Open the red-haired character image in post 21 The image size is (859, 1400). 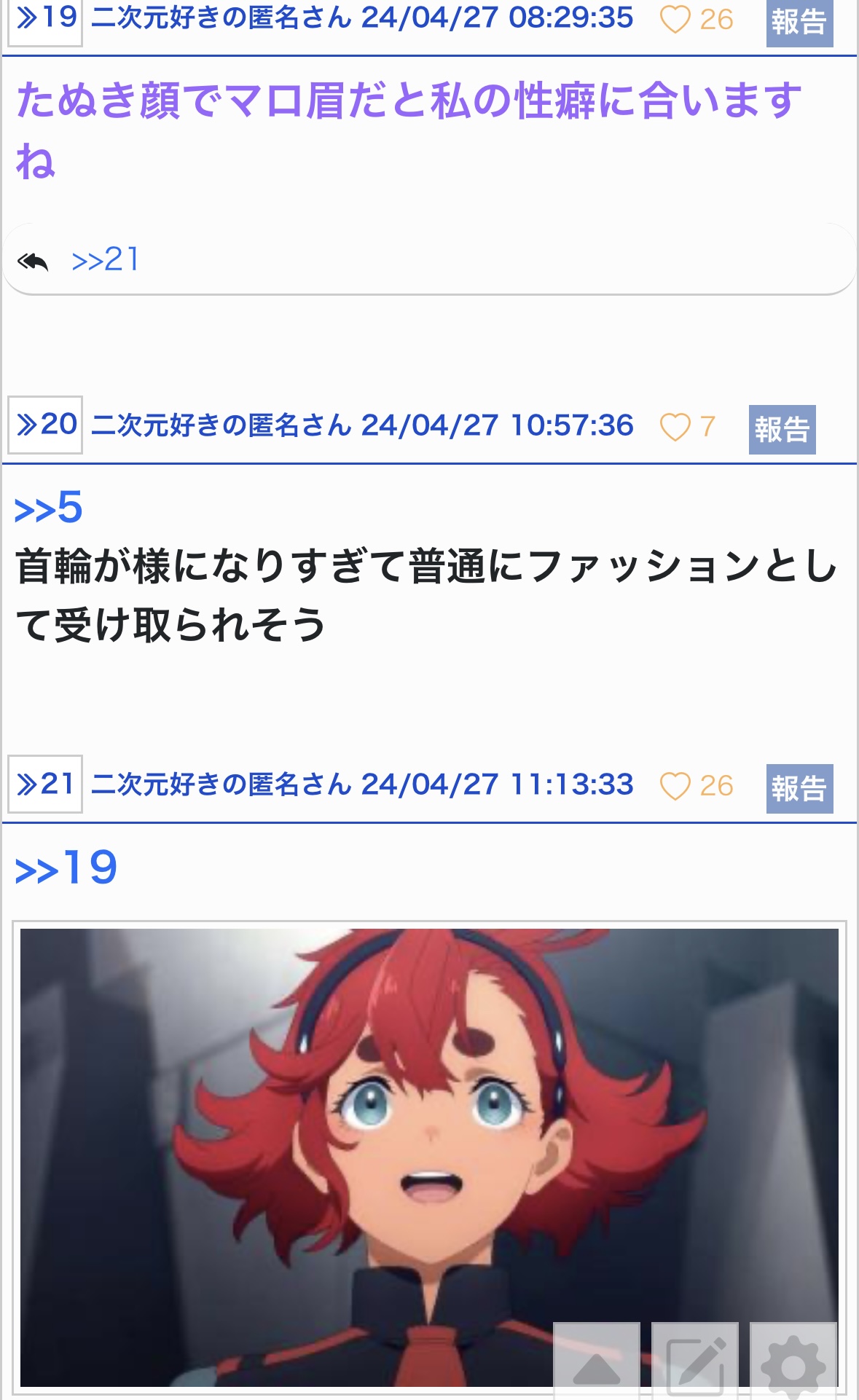(x=429, y=1157)
